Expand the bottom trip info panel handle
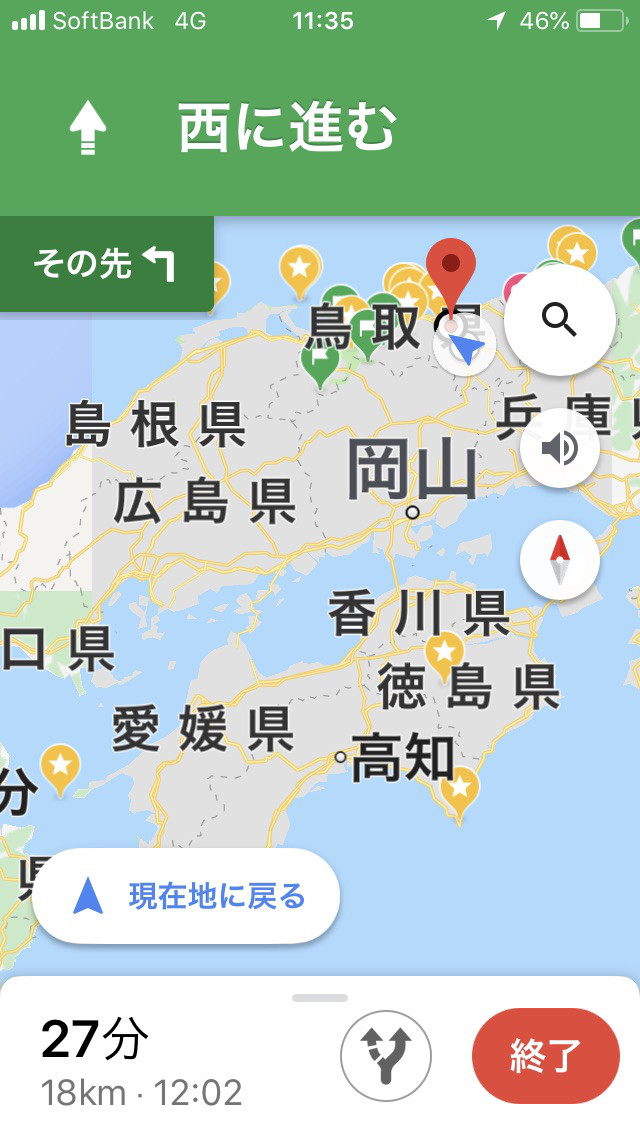 click(x=320, y=998)
